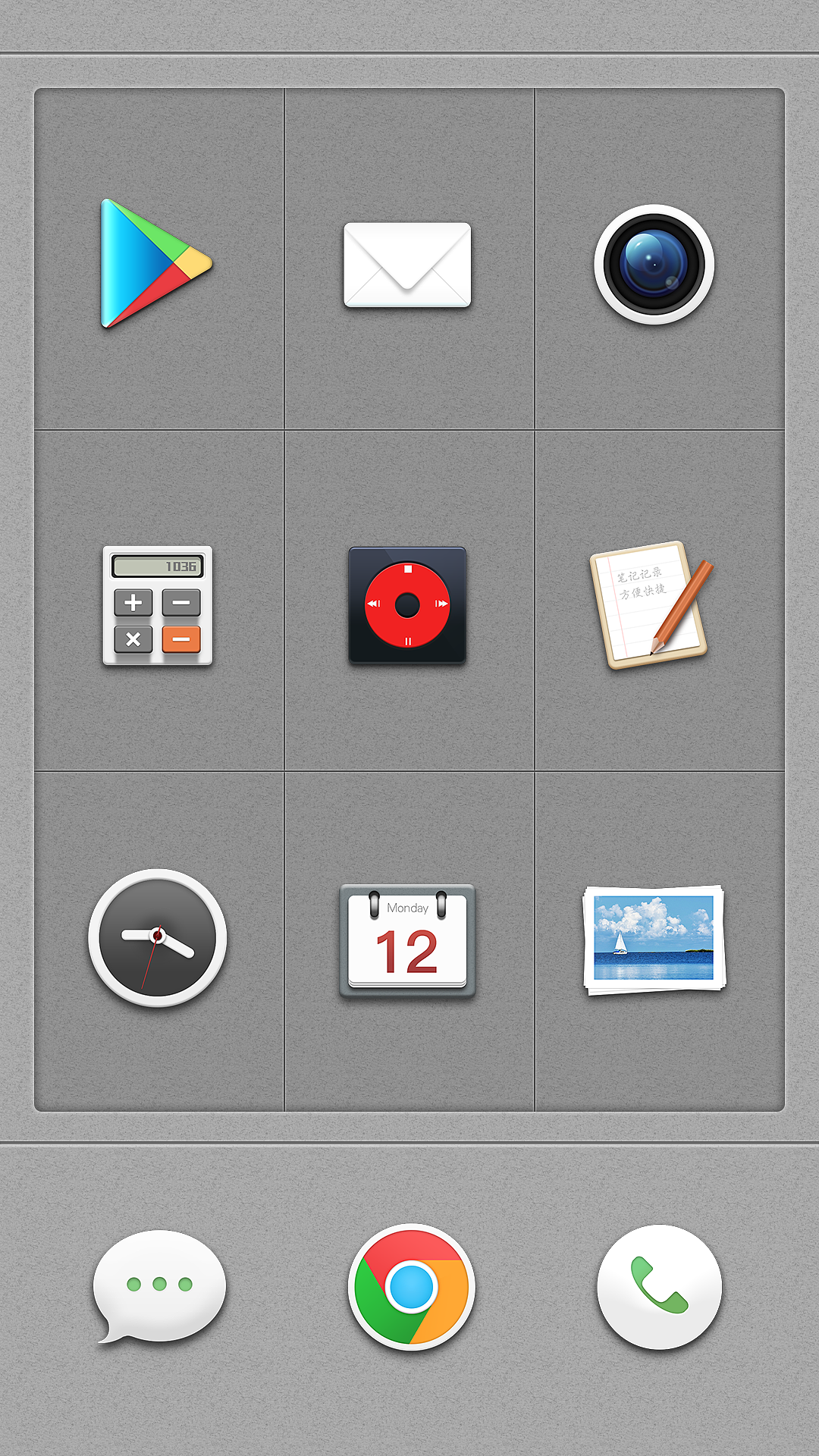Open the Google Play Store app
819x1456 pixels.
point(156,263)
